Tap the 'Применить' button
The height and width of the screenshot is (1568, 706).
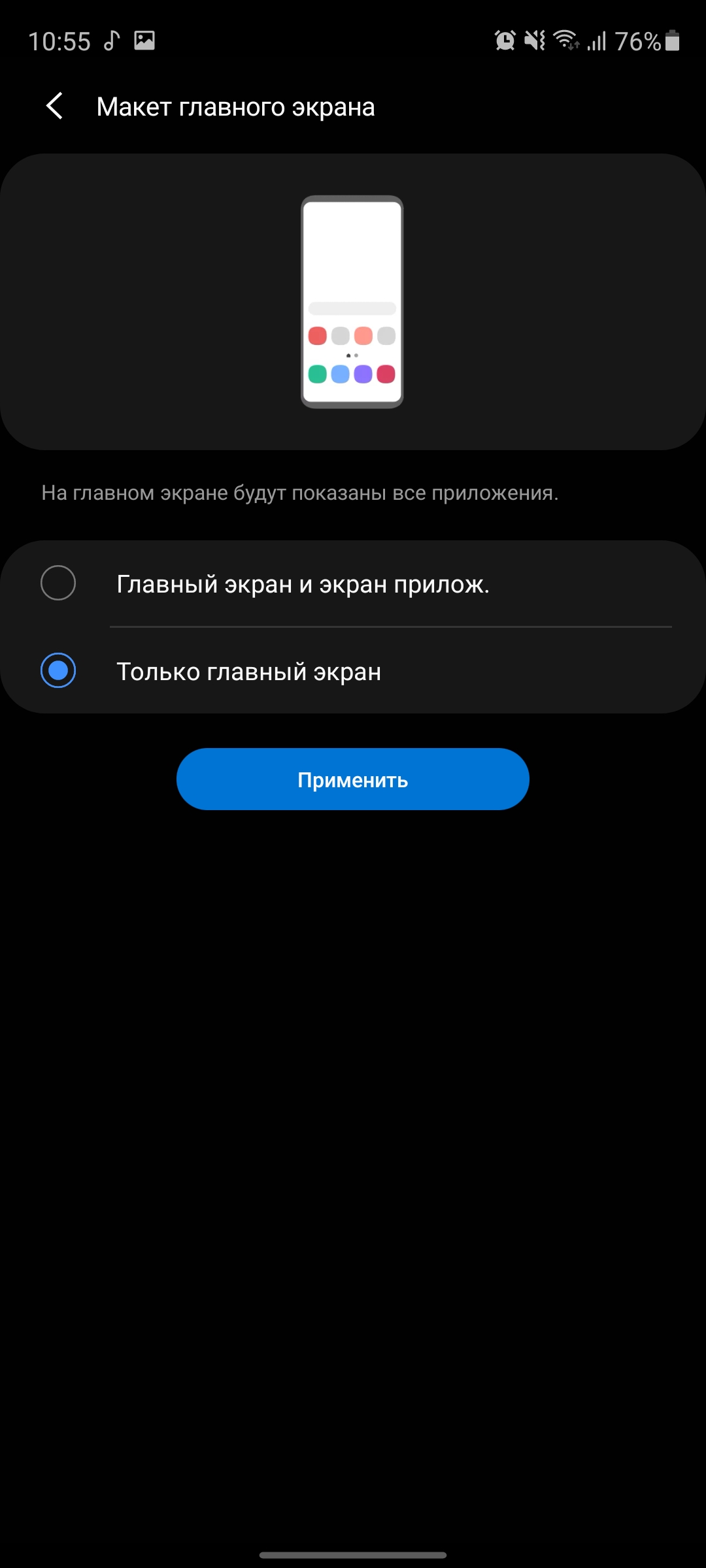click(352, 779)
